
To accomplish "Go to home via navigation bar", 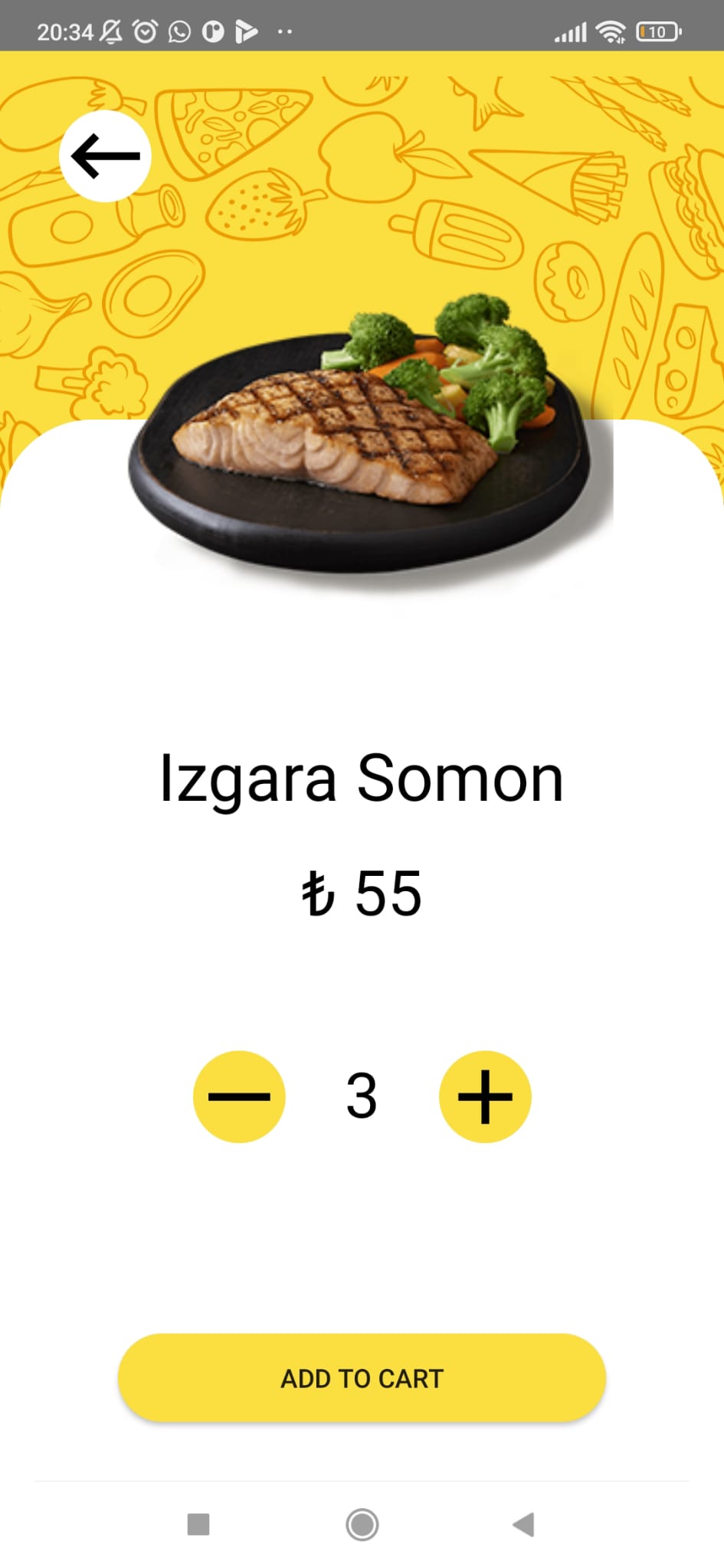I will (362, 1524).
